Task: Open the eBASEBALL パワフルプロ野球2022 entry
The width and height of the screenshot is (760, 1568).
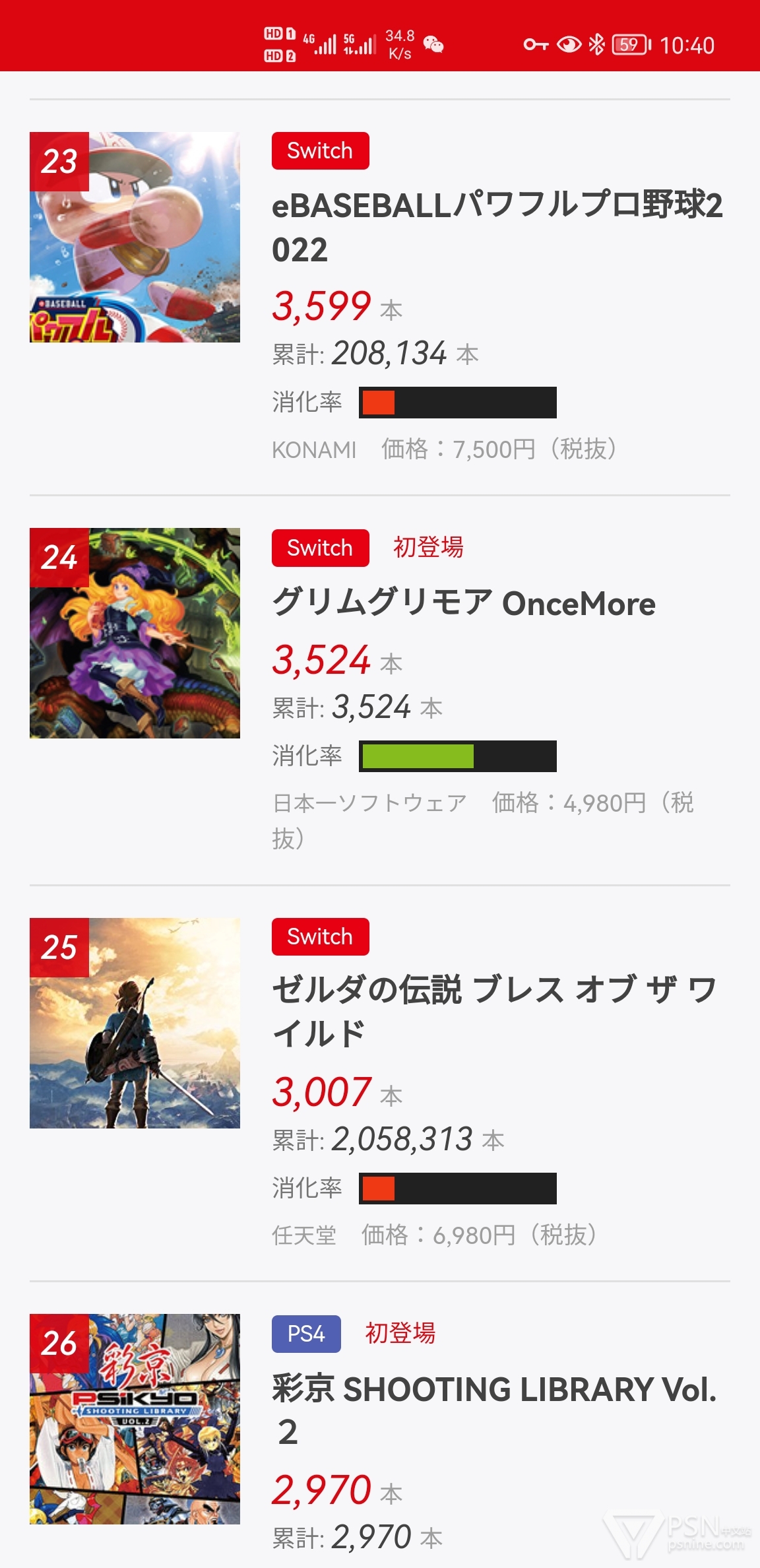Action: [496, 227]
